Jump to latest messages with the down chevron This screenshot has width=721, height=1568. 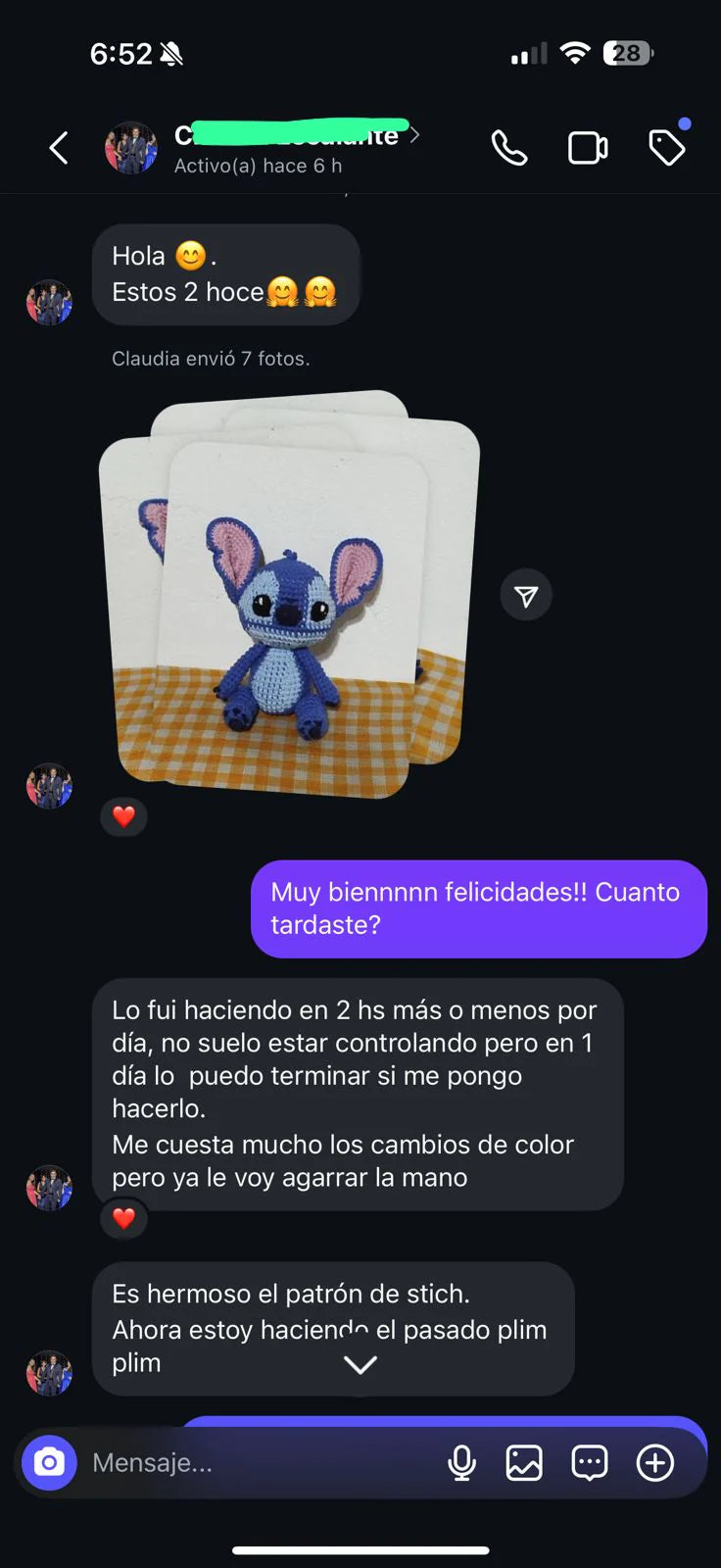point(360,1364)
